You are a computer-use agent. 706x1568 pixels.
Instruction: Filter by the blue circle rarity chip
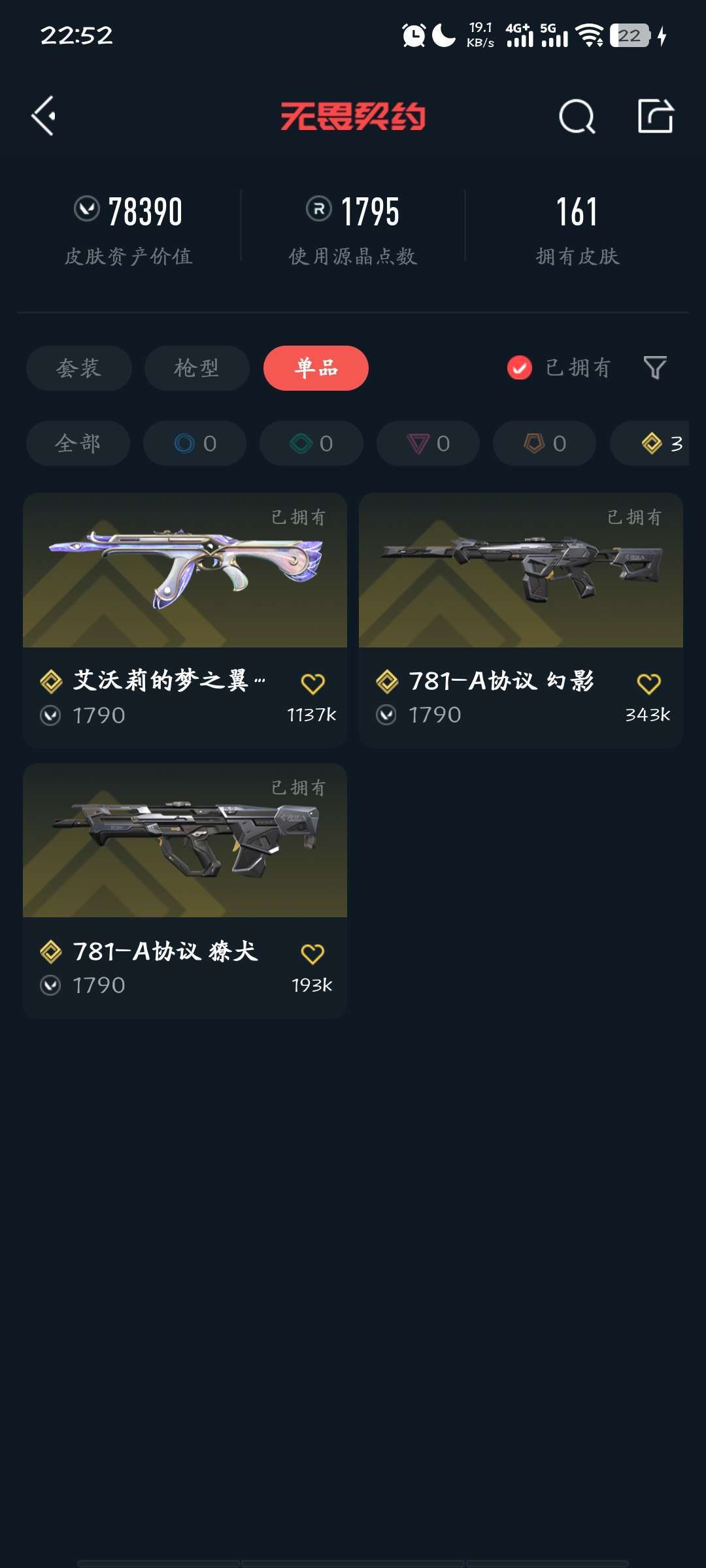195,444
